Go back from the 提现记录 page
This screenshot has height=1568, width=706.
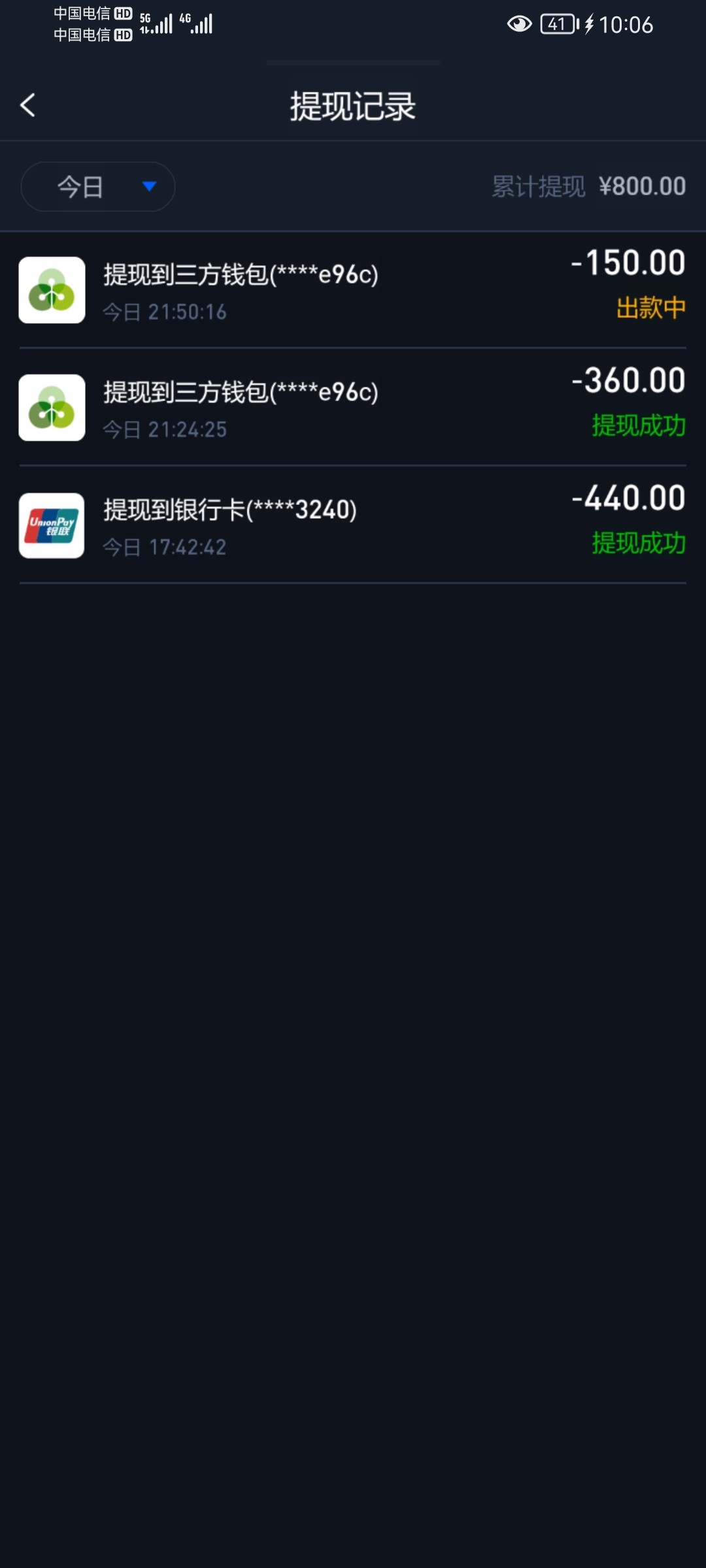click(27, 105)
